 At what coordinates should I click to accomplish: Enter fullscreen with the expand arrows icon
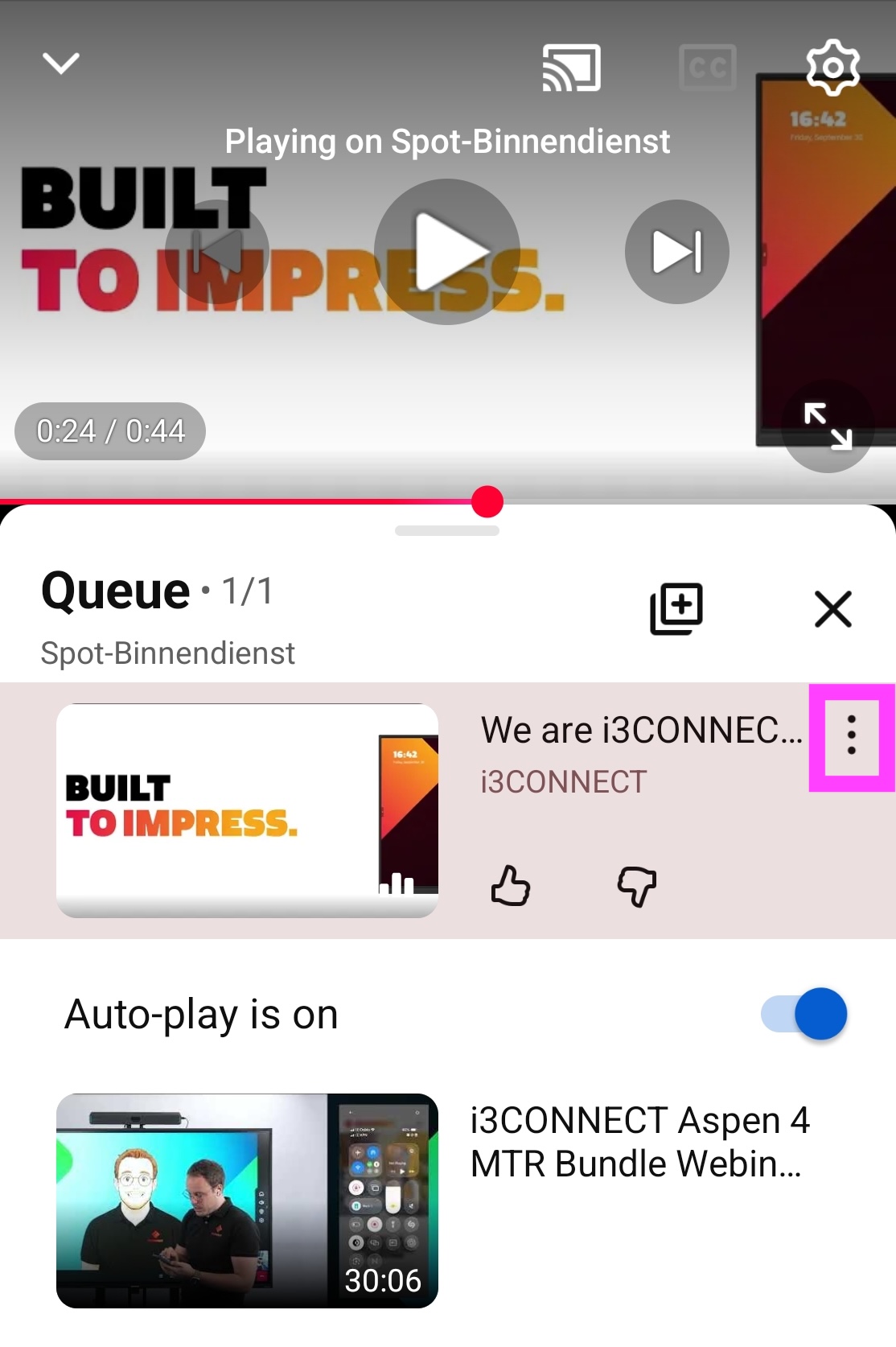pos(827,428)
